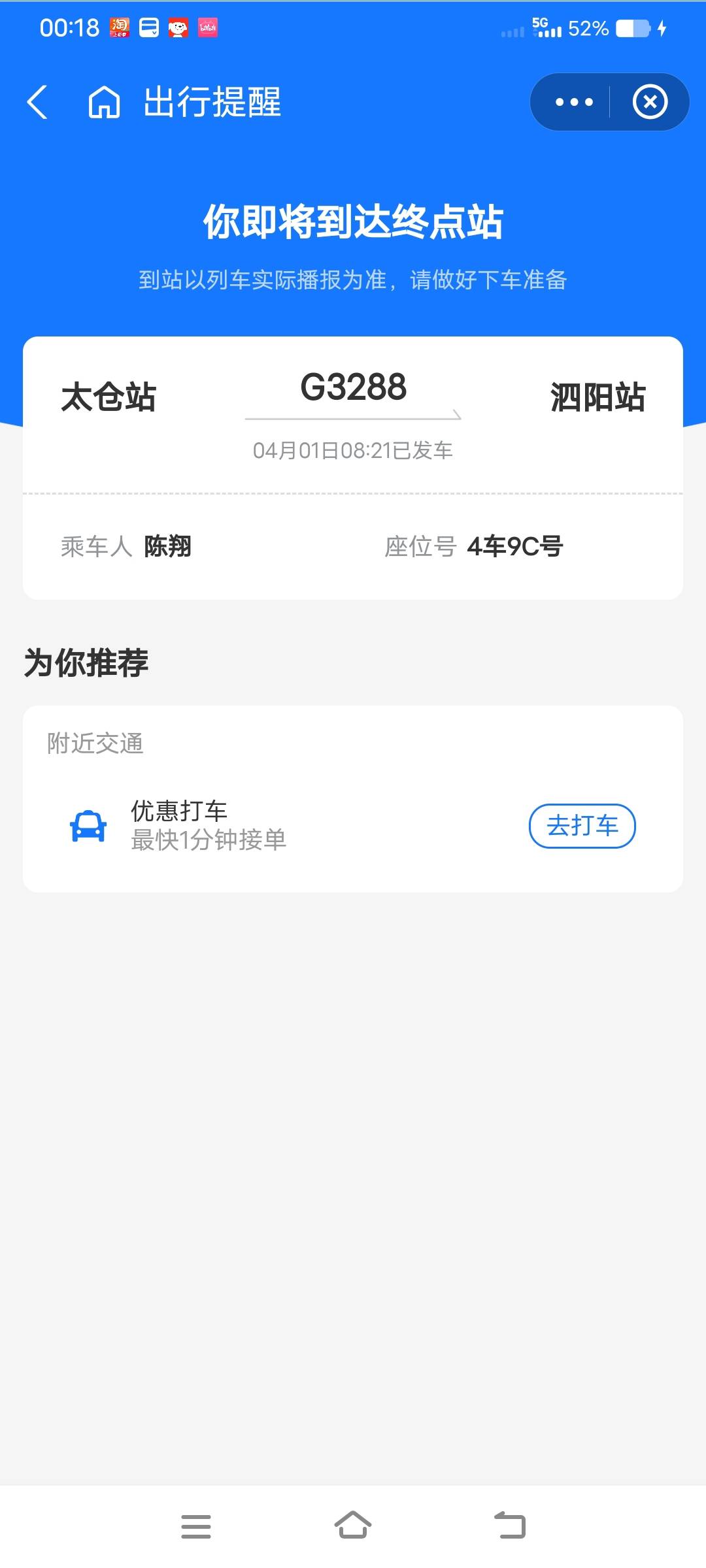Go to the system home screen

(353, 1526)
